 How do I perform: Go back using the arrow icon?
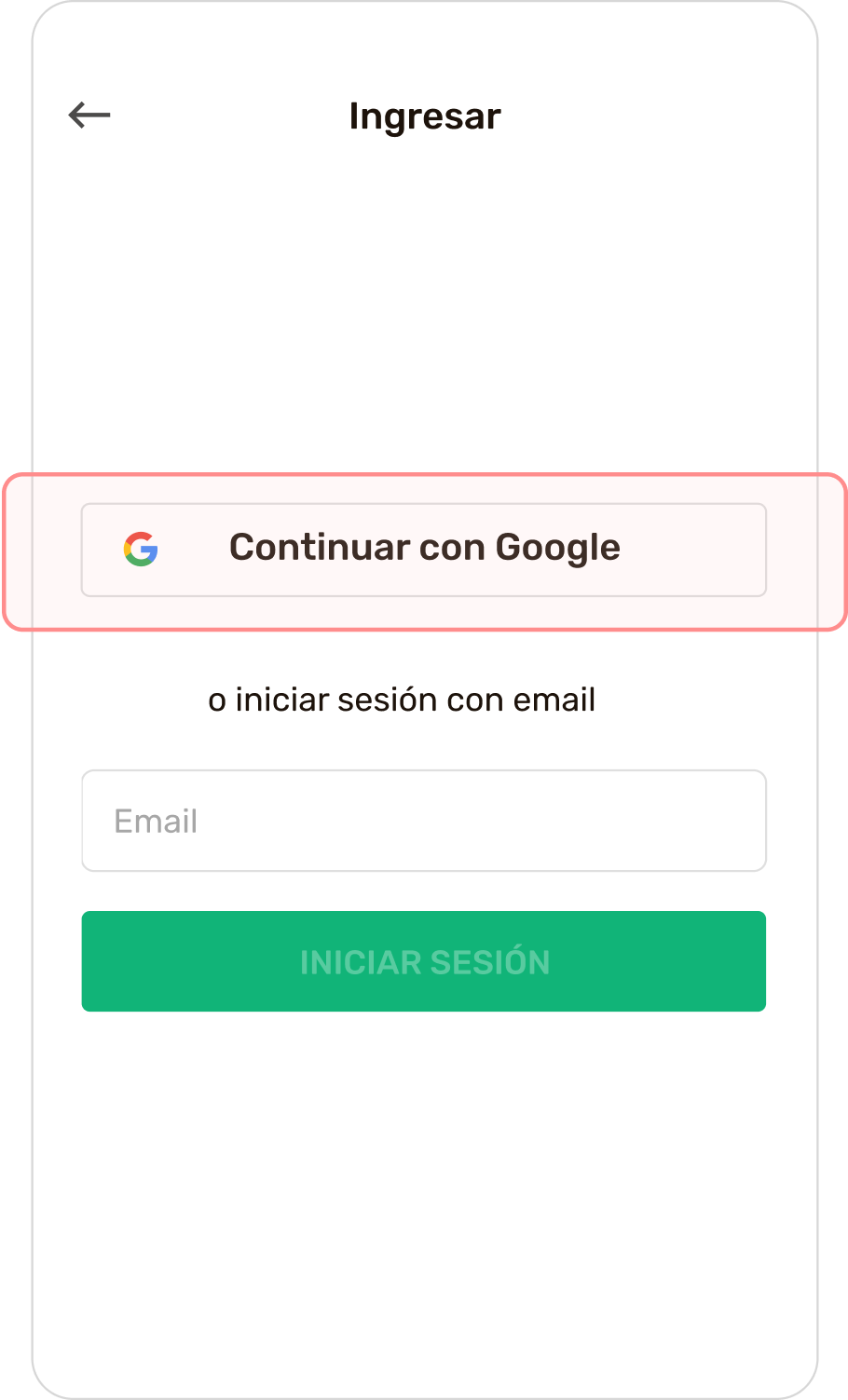pyautogui.click(x=89, y=116)
